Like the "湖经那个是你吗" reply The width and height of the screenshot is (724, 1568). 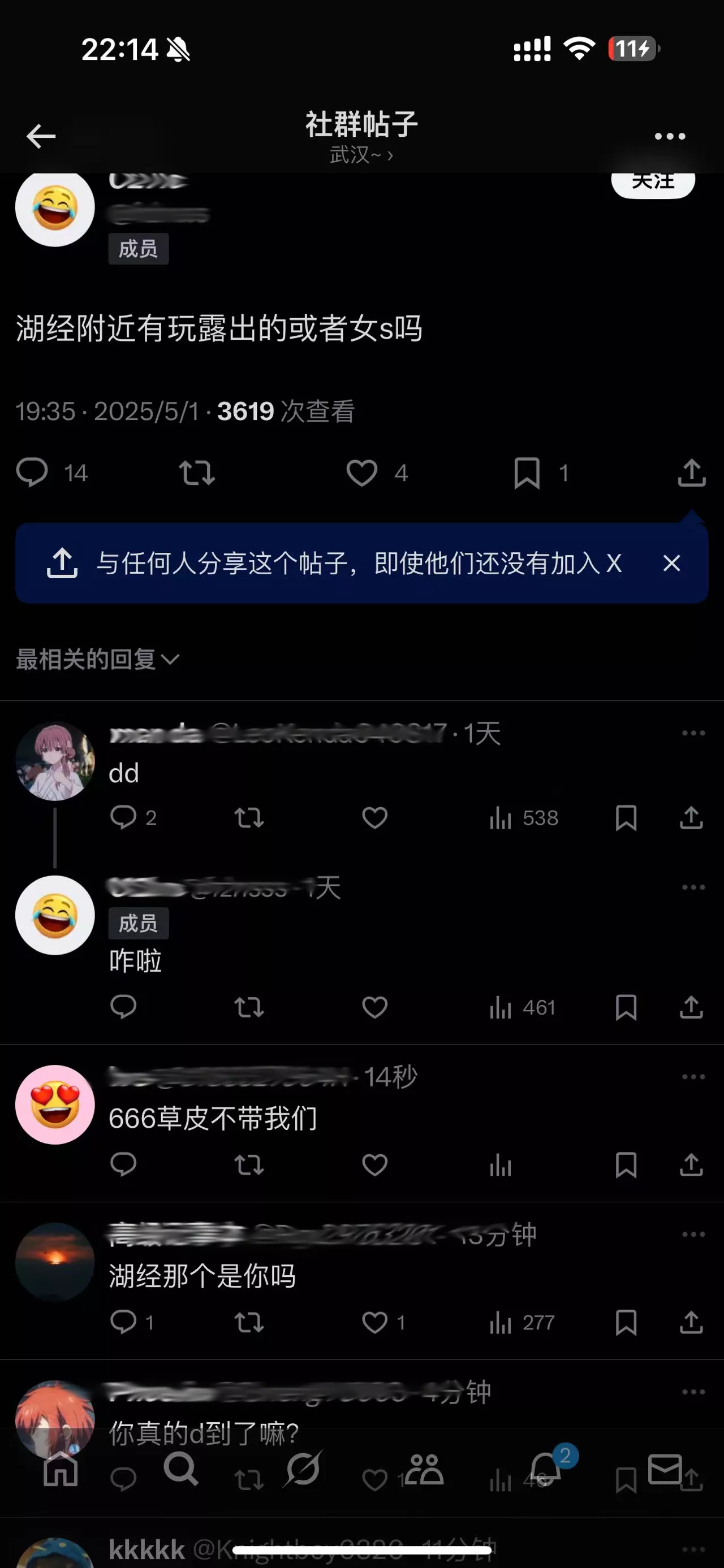[374, 1322]
